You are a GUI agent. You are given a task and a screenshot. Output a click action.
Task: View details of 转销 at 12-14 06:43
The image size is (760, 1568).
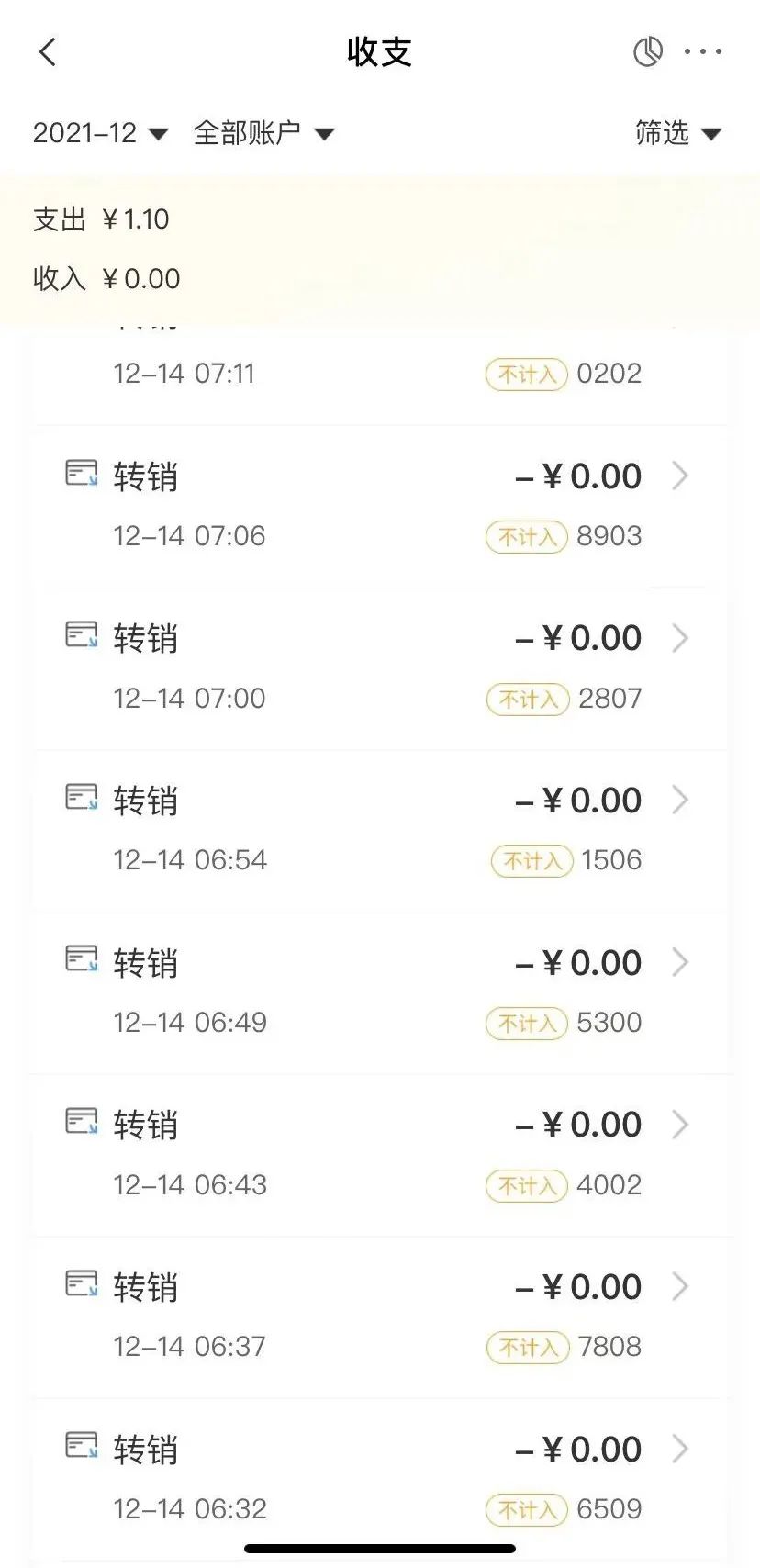point(380,1154)
